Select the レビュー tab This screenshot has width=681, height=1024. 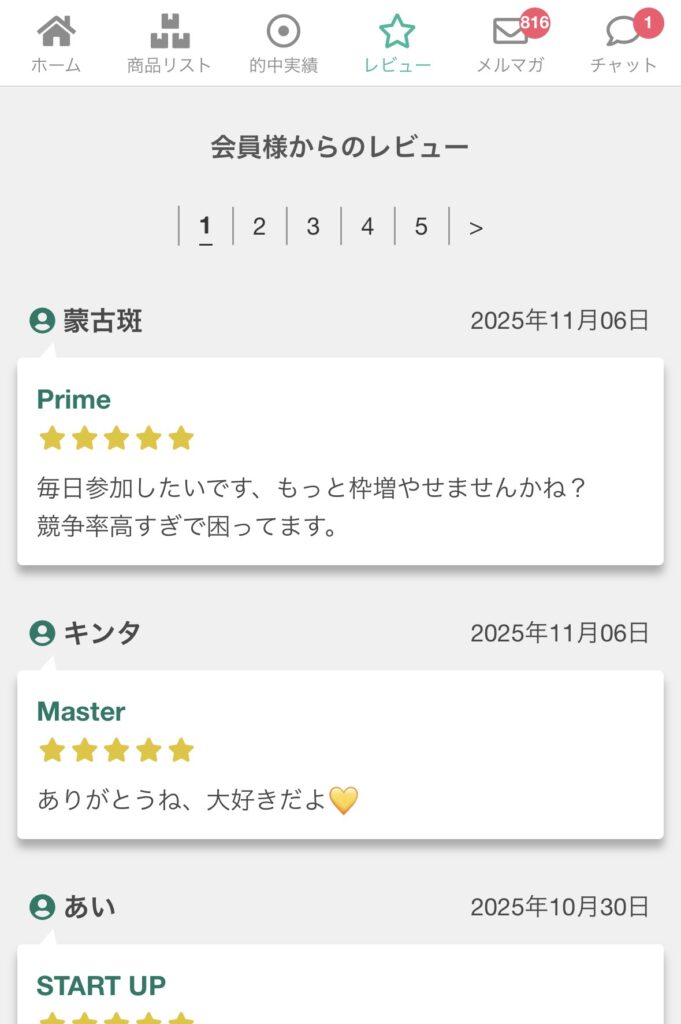(397, 44)
